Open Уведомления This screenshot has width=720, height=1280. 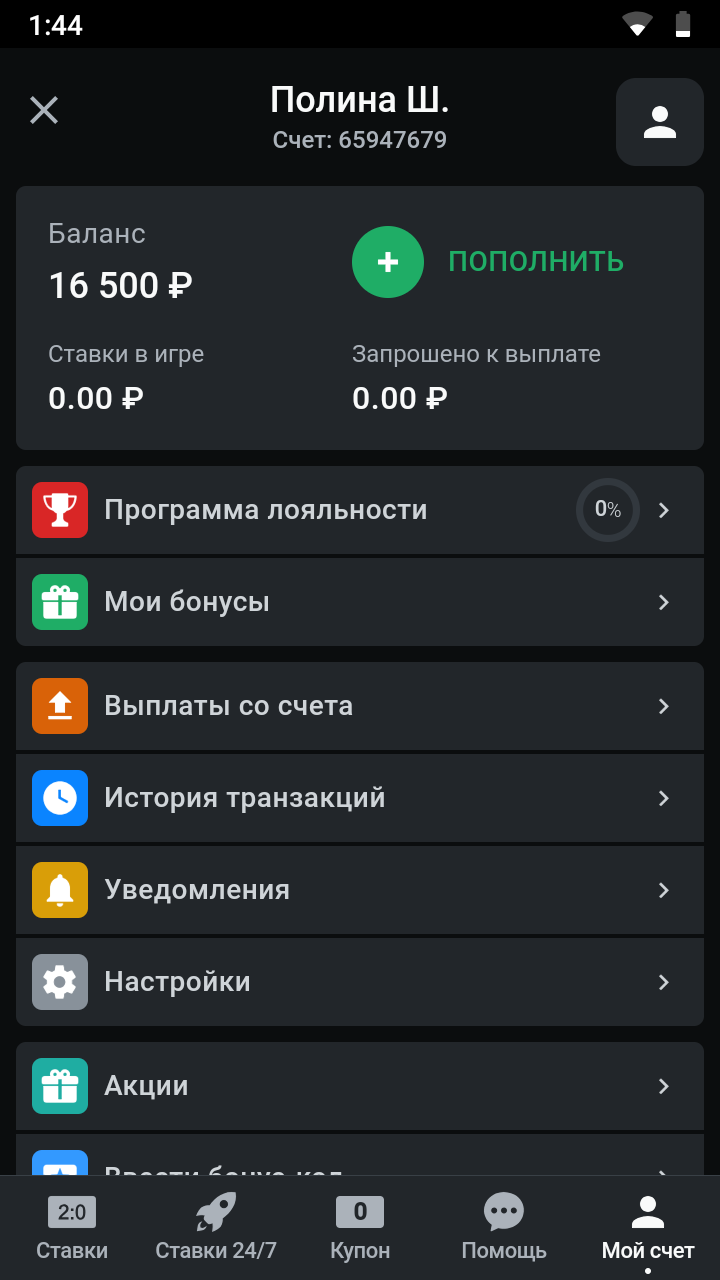360,890
